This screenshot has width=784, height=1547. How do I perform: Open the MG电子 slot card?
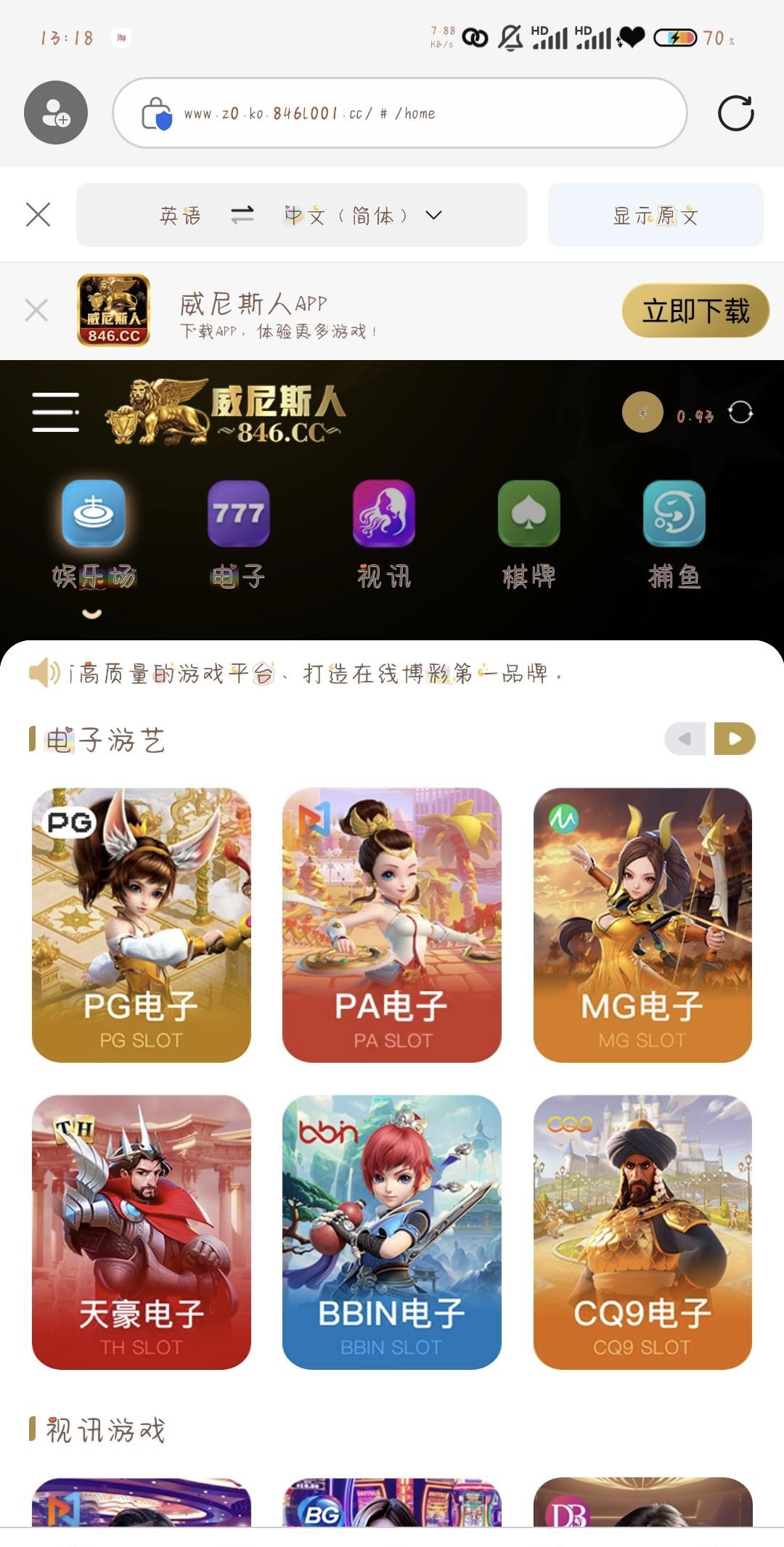(642, 924)
